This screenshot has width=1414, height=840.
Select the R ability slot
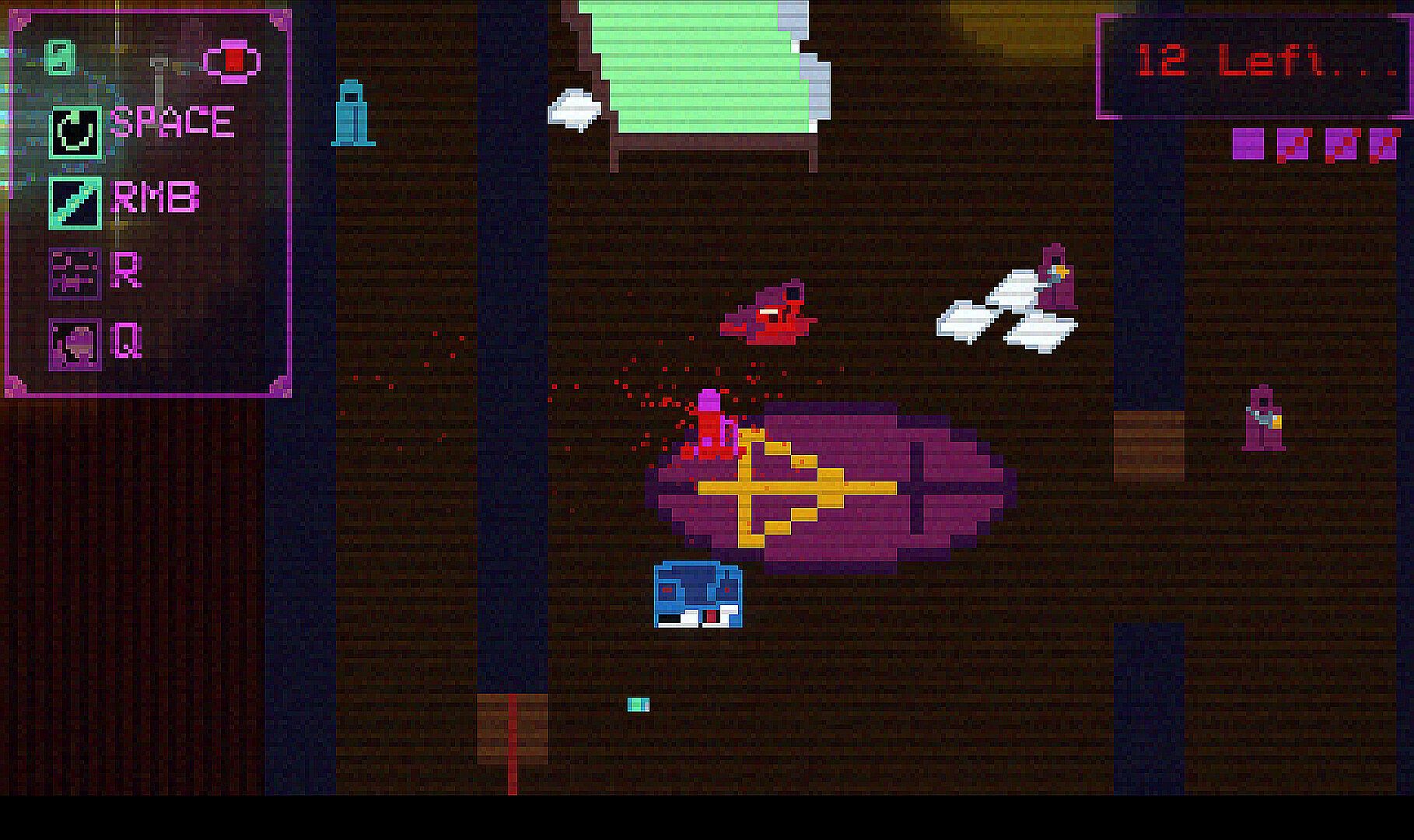click(75, 274)
